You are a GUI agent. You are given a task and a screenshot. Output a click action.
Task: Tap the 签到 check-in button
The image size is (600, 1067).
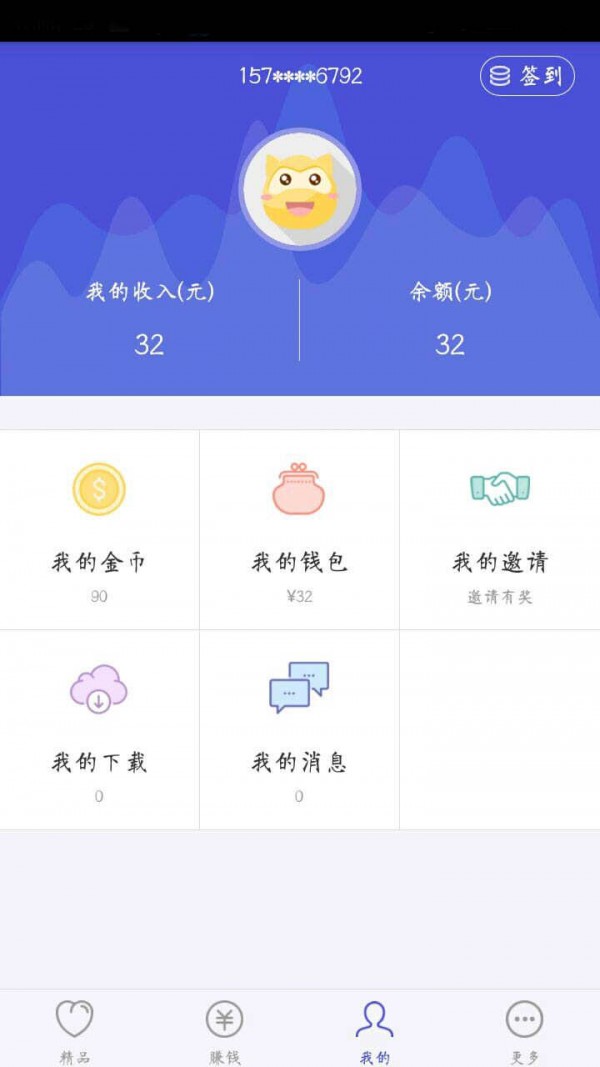pos(527,76)
